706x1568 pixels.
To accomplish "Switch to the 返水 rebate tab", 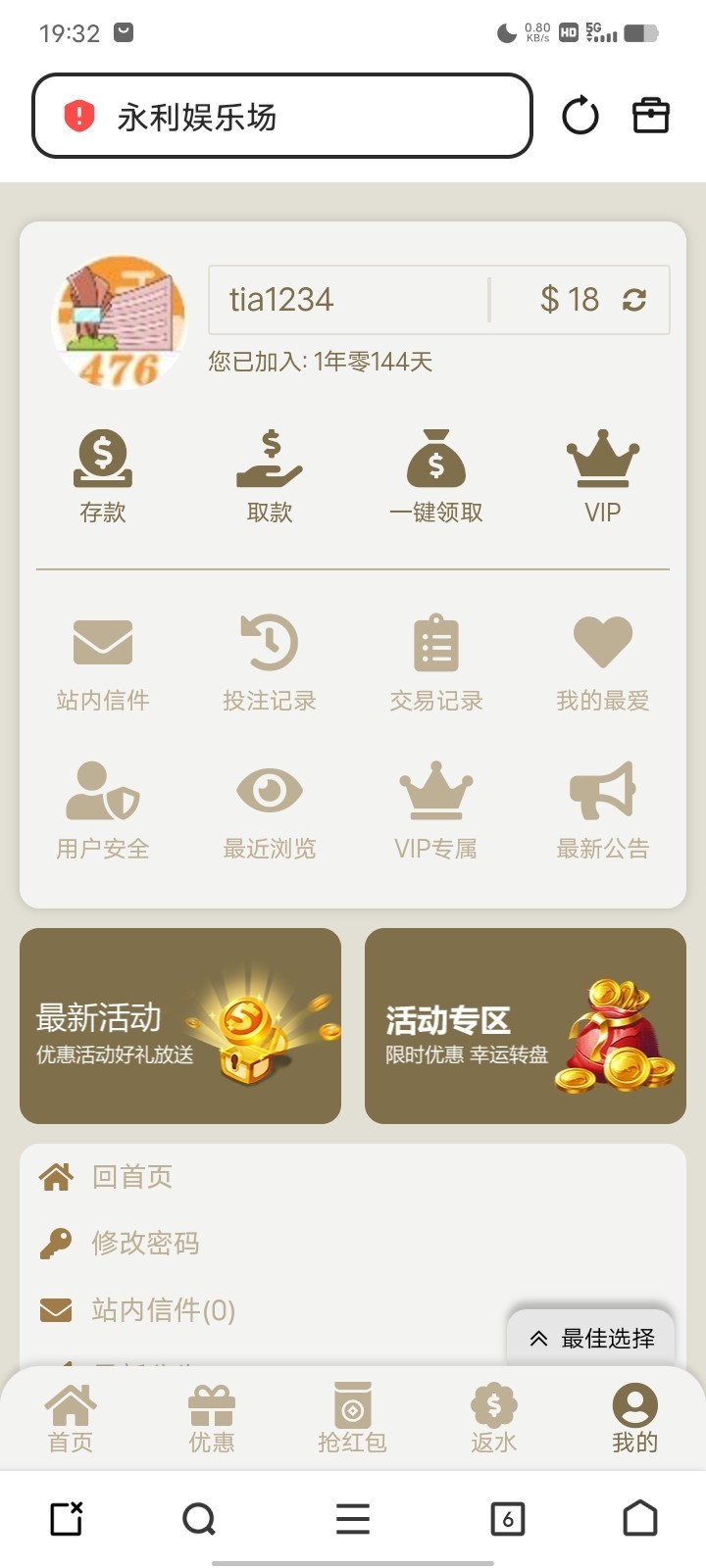I will click(494, 1417).
